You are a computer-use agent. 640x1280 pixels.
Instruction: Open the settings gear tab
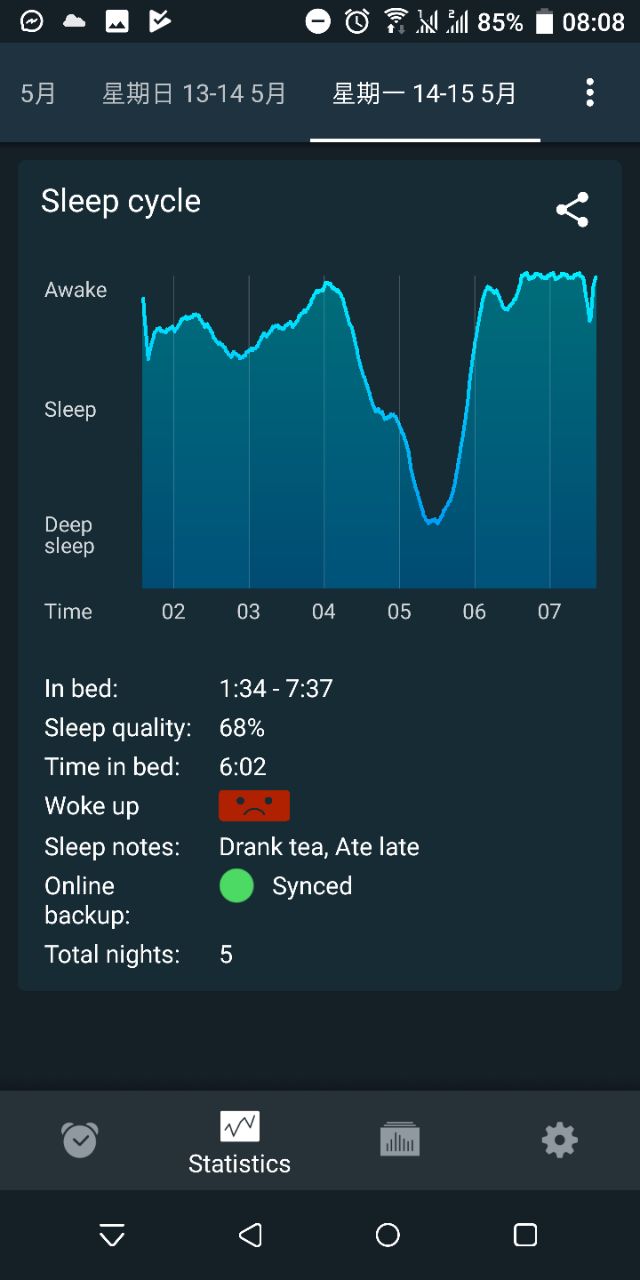pyautogui.click(x=559, y=1140)
